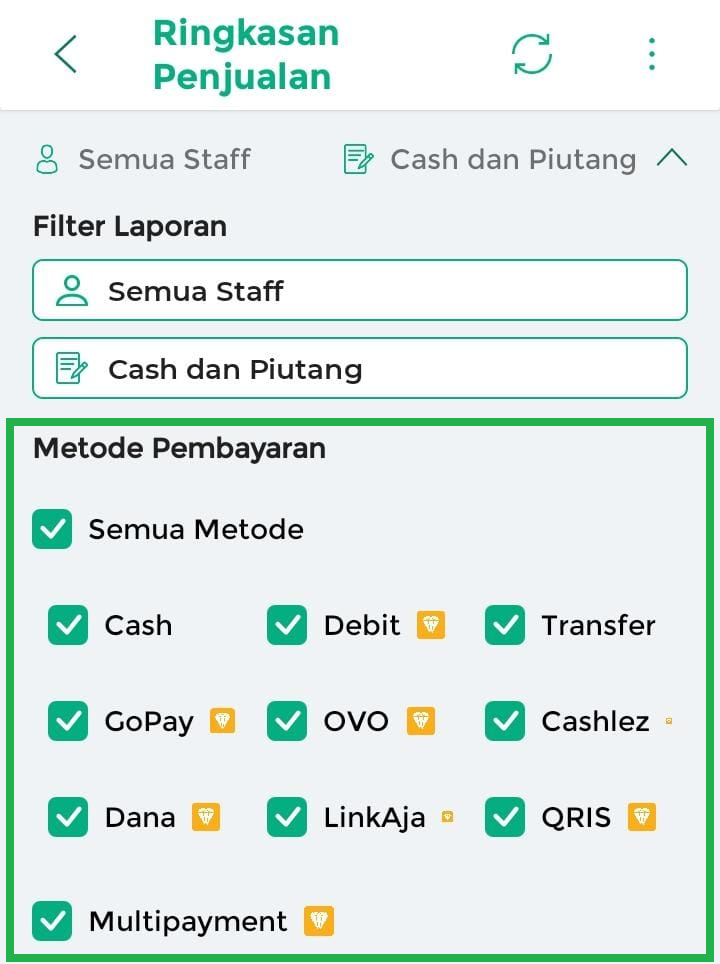Screen dimensions: 720x964
Task: Toggle the LinkAja checkbox
Action: pos(287,817)
